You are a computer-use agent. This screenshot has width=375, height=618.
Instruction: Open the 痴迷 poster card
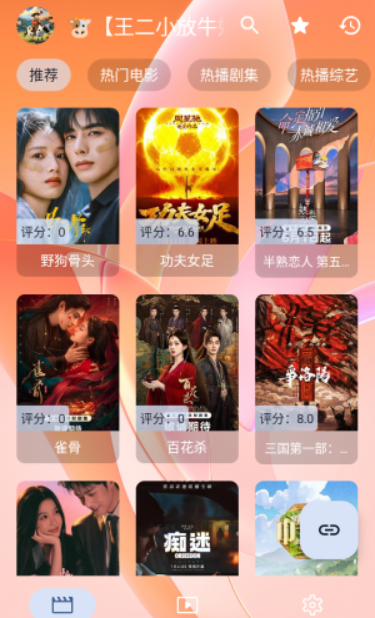pos(187,528)
